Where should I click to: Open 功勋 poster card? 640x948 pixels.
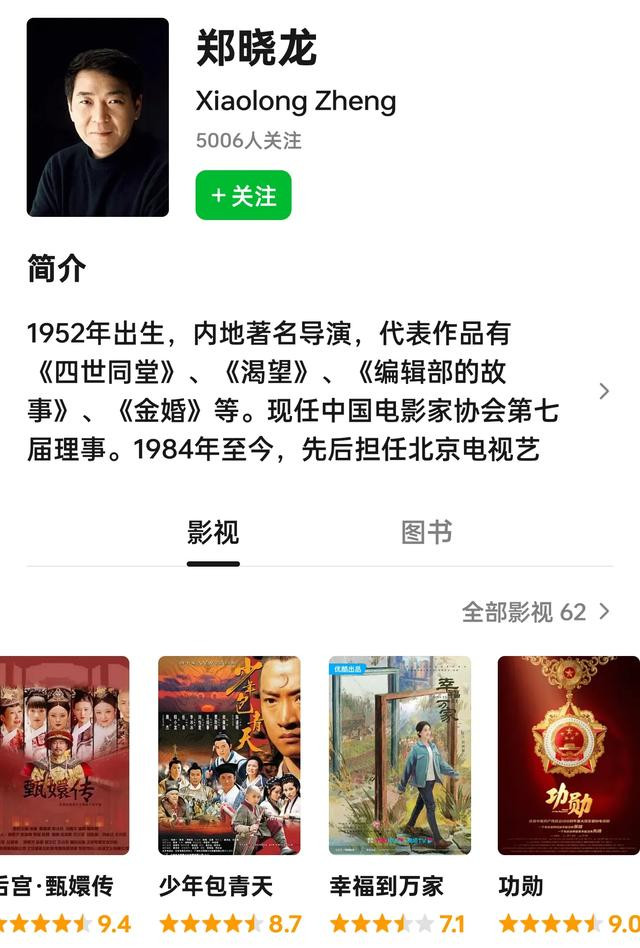tap(569, 755)
